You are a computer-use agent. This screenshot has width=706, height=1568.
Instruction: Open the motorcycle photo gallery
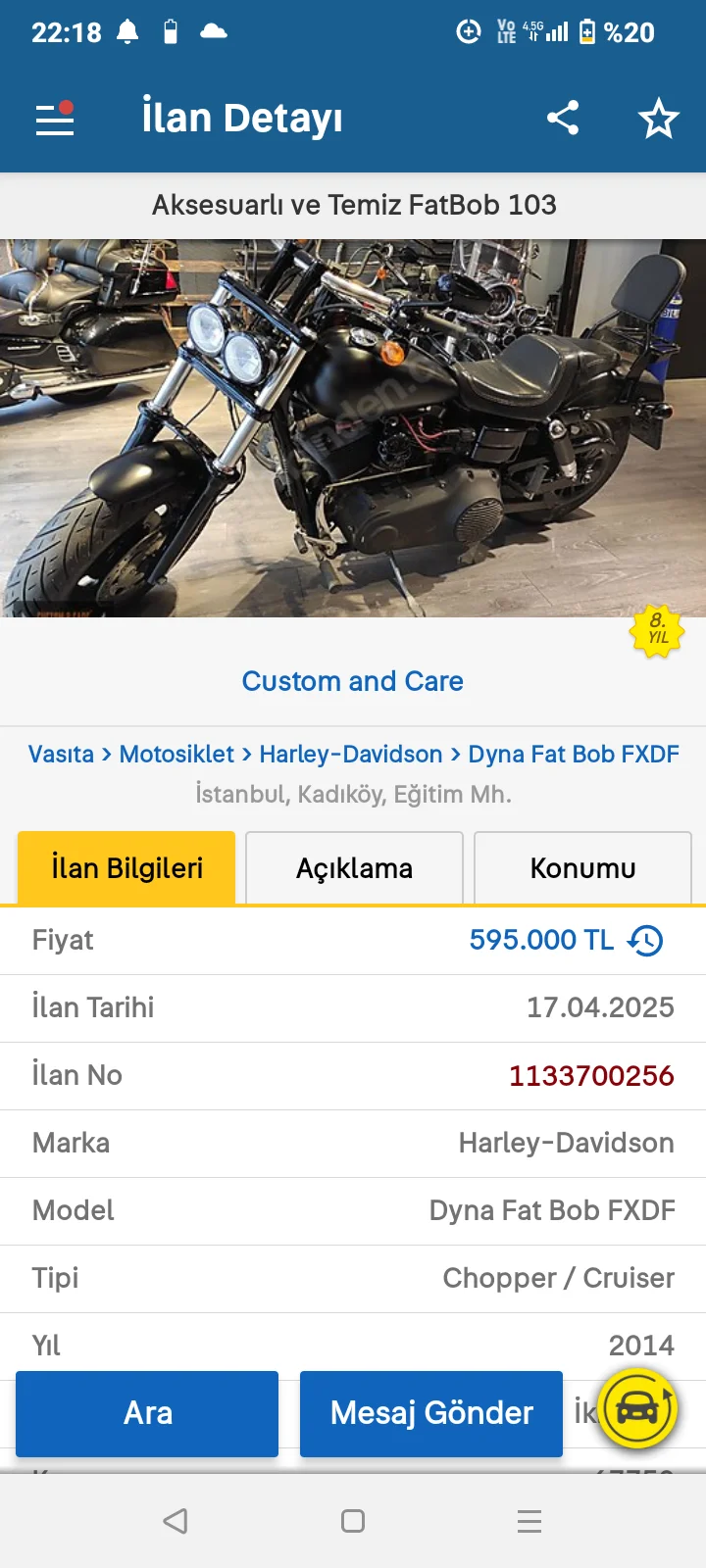click(353, 427)
